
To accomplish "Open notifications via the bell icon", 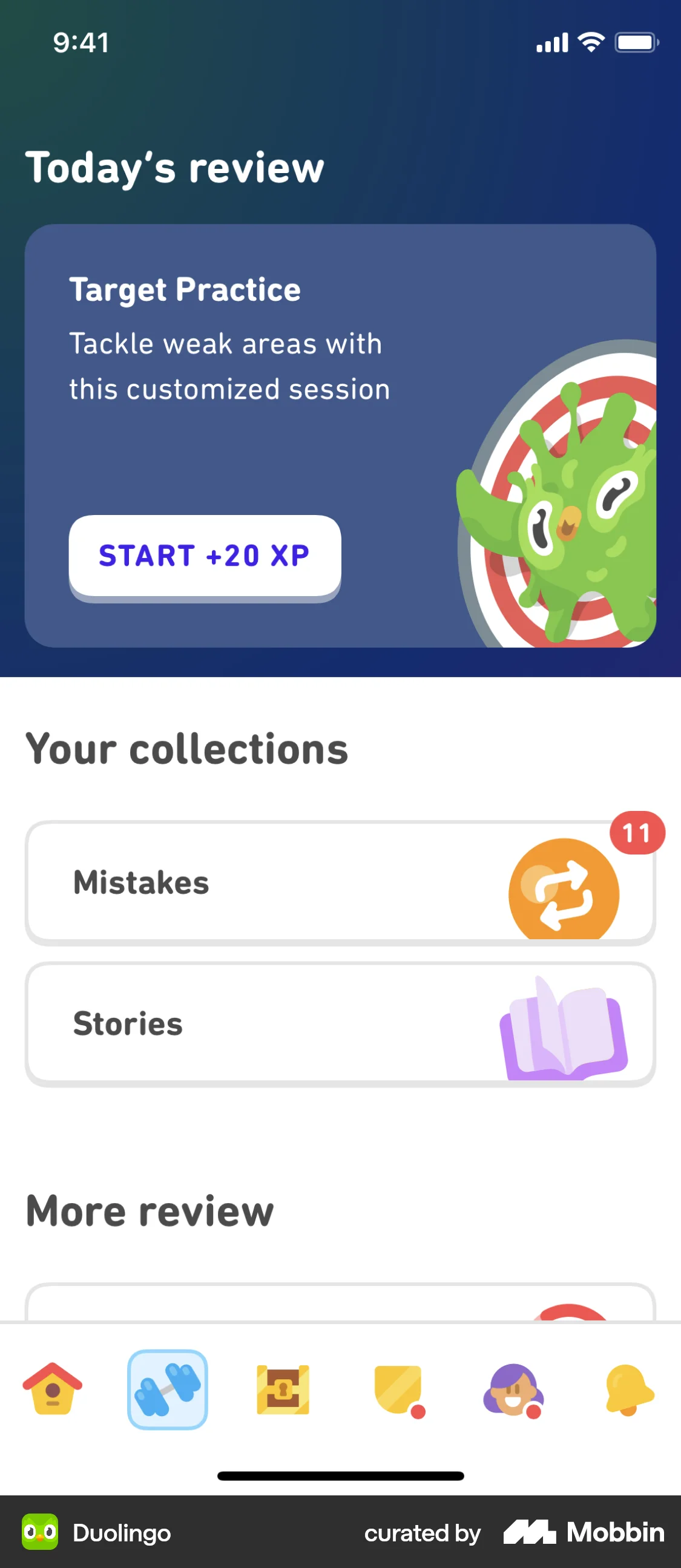I will 628,1391.
